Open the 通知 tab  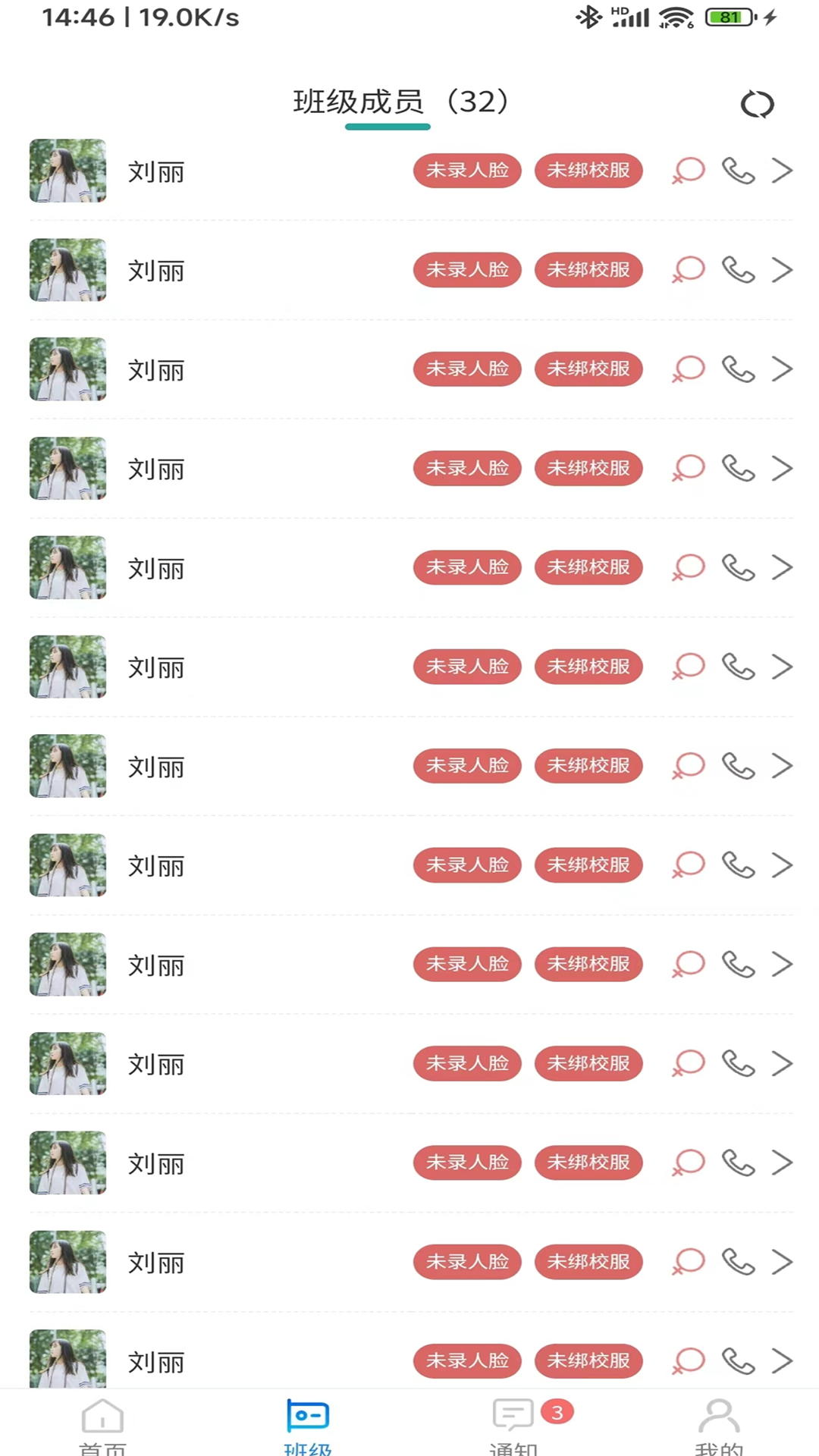point(513,1424)
